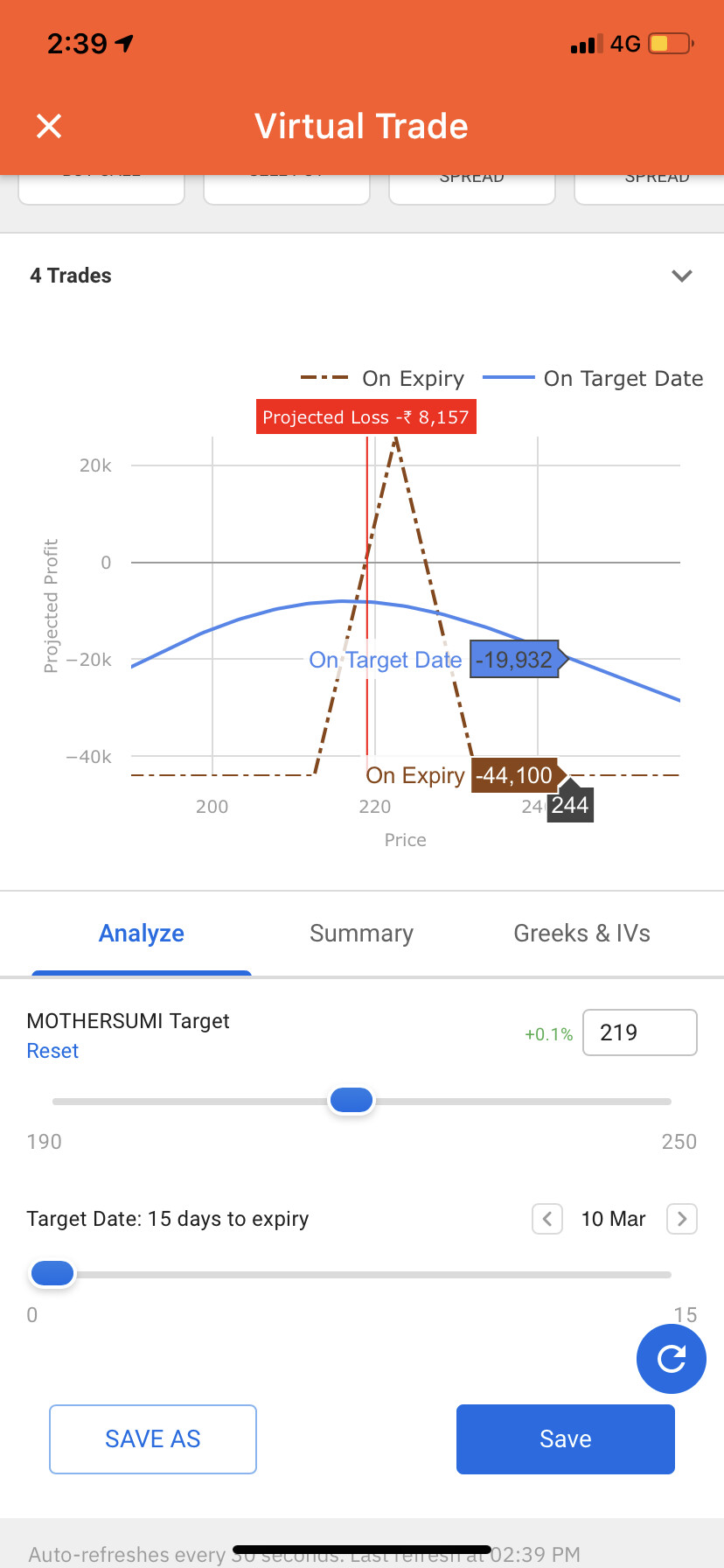Toggle the On Expiry legend series
724x1568 pixels.
coord(383,378)
